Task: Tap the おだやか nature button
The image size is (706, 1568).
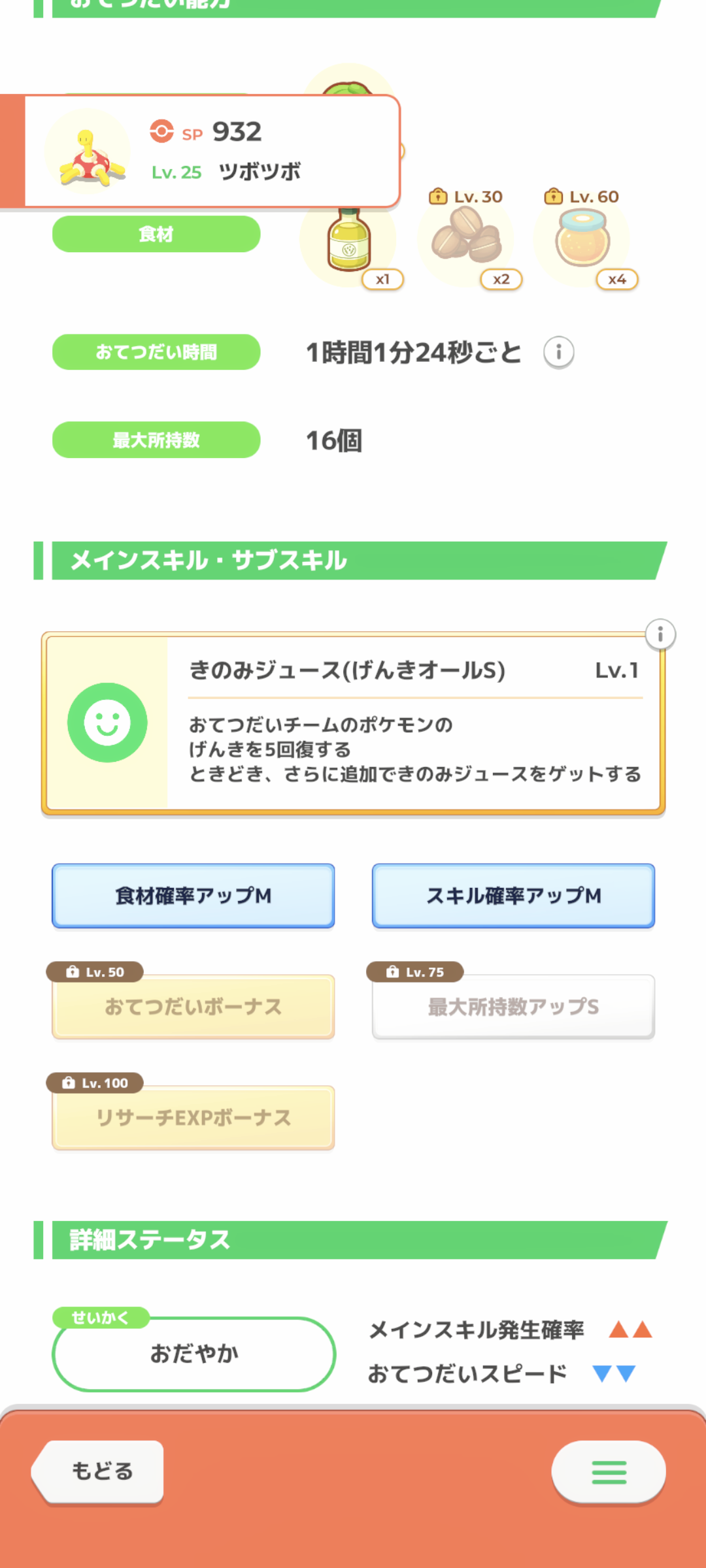Action: 193,1354
